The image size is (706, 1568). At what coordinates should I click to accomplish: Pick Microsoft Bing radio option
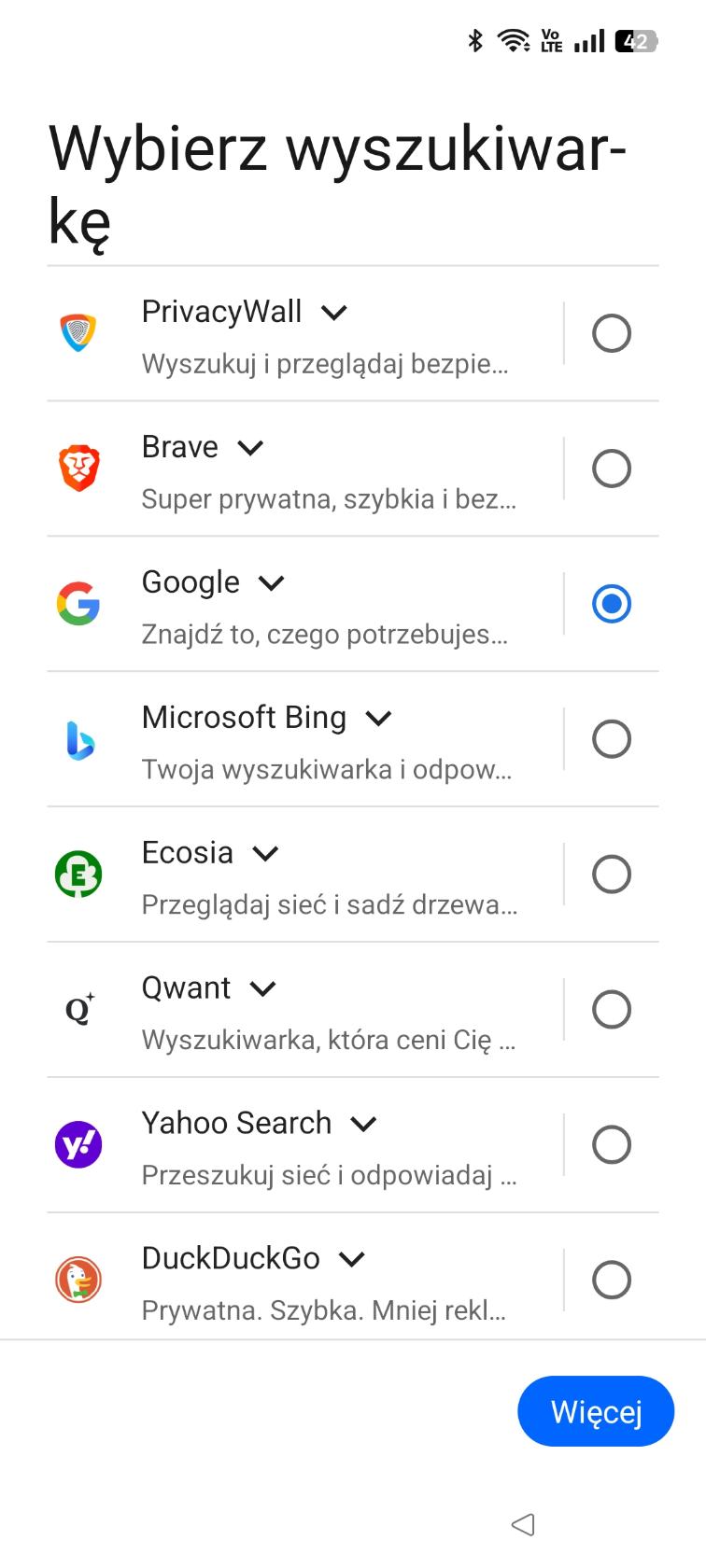611,739
